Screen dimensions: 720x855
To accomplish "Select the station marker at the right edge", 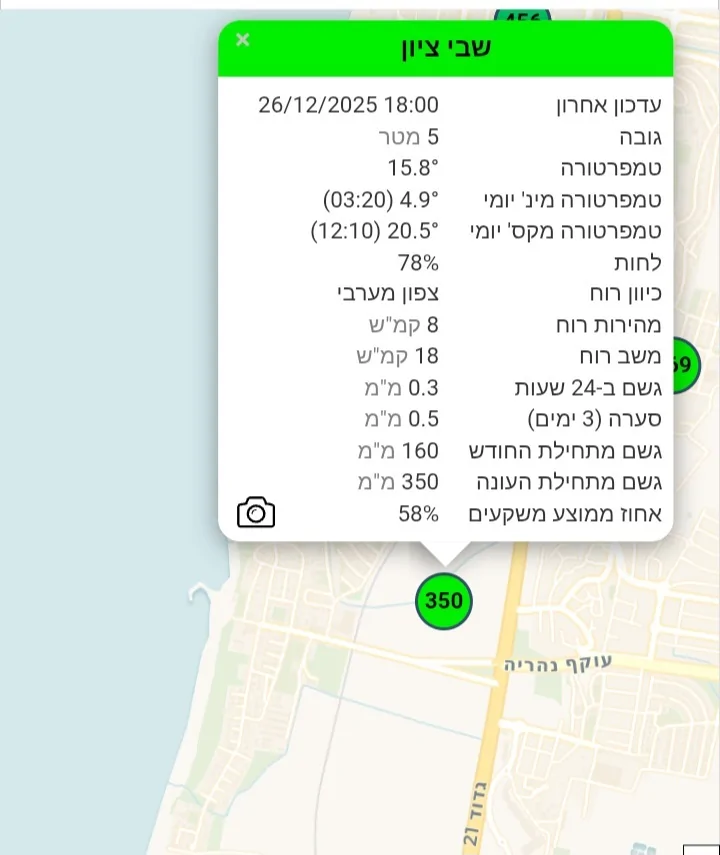I will coord(686,363).
